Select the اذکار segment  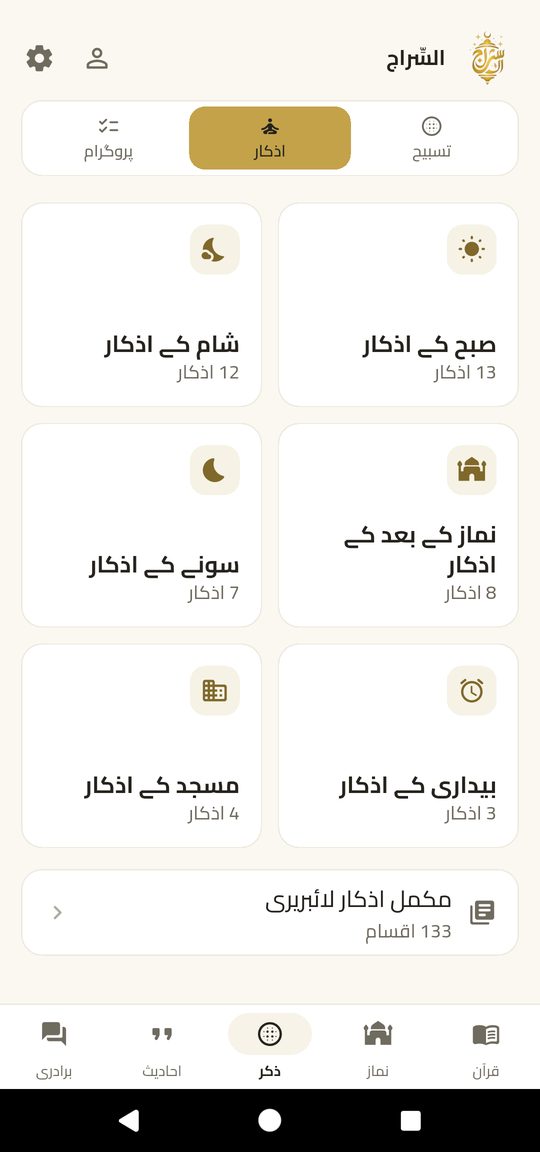(x=270, y=138)
